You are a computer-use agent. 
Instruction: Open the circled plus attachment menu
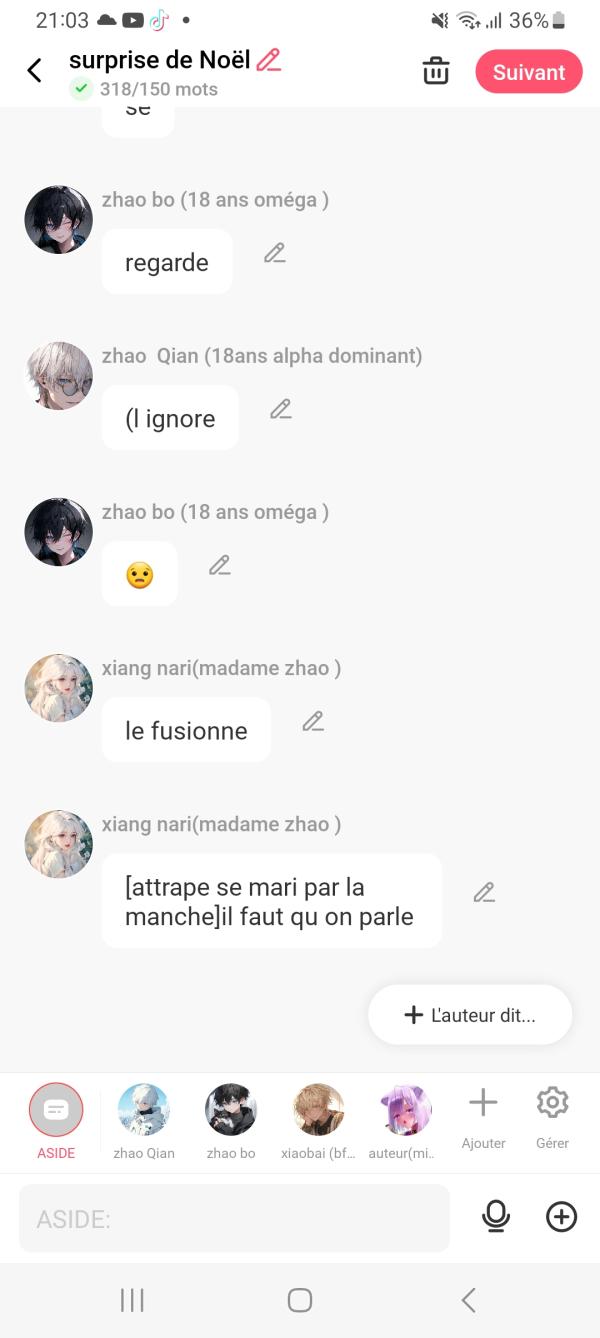[x=561, y=1217]
